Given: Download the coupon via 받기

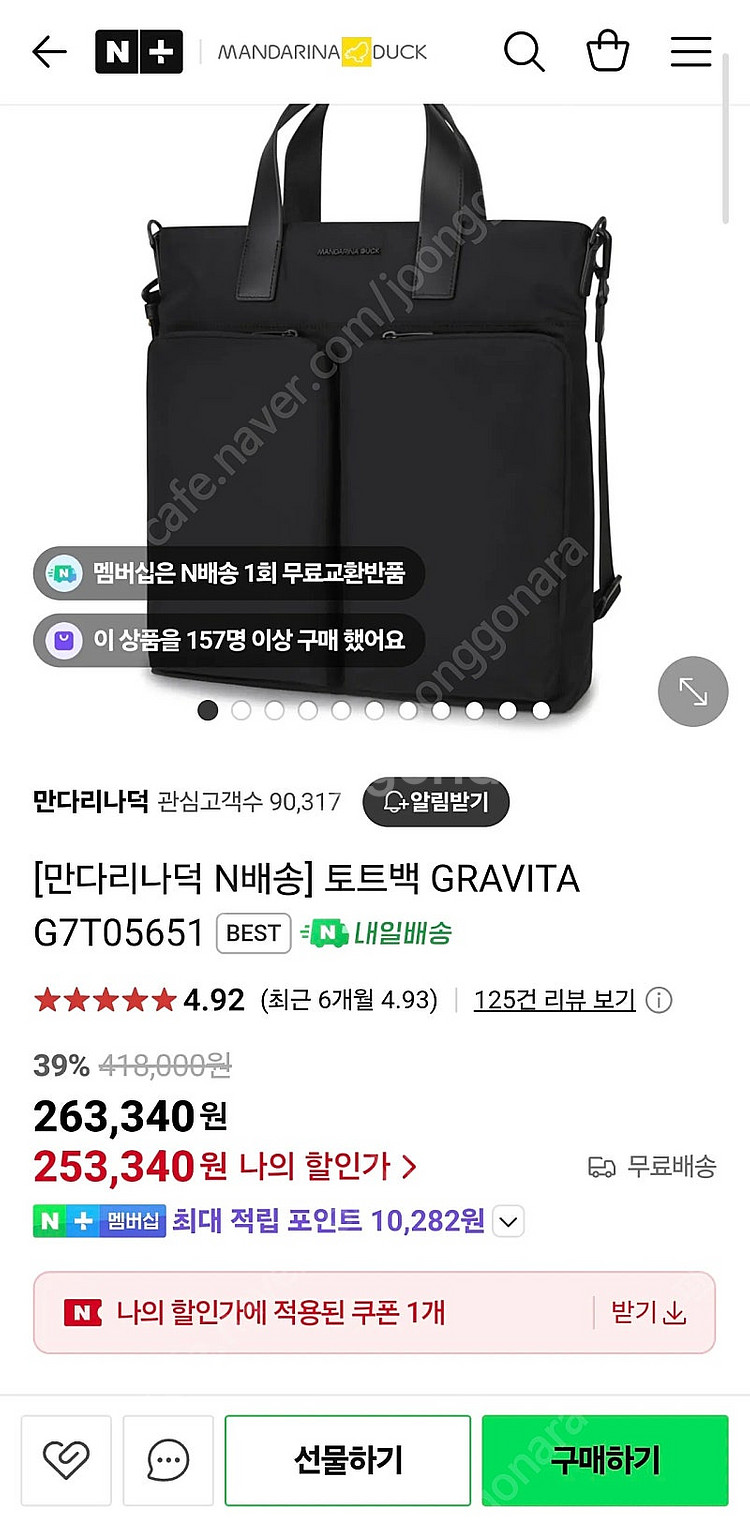Looking at the screenshot, I should point(649,1313).
